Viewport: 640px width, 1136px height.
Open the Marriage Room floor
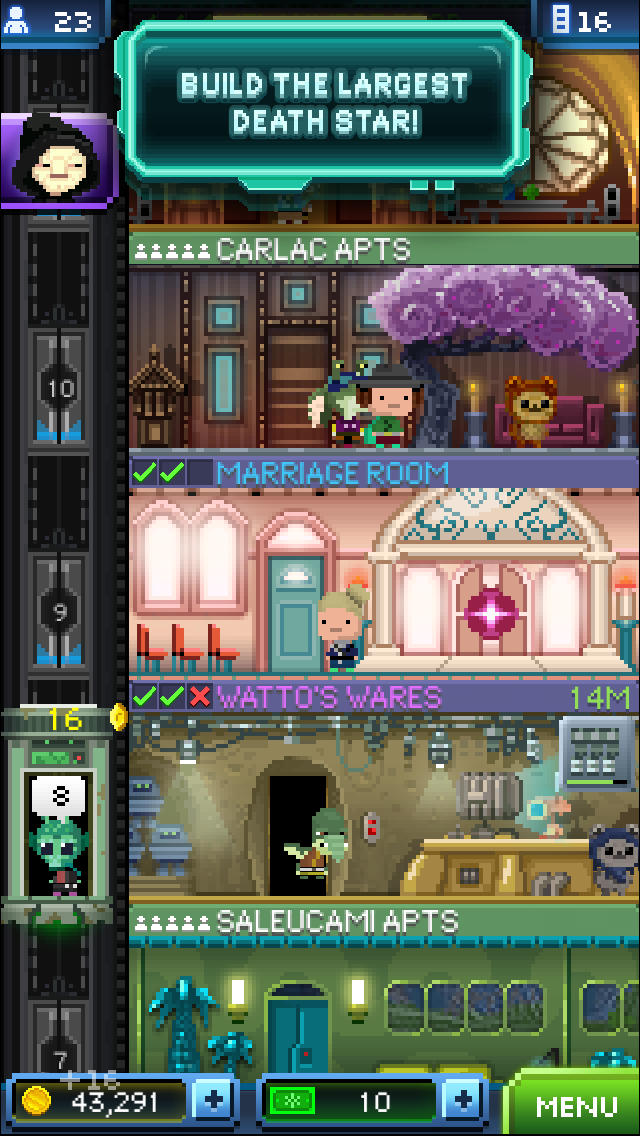pos(383,578)
